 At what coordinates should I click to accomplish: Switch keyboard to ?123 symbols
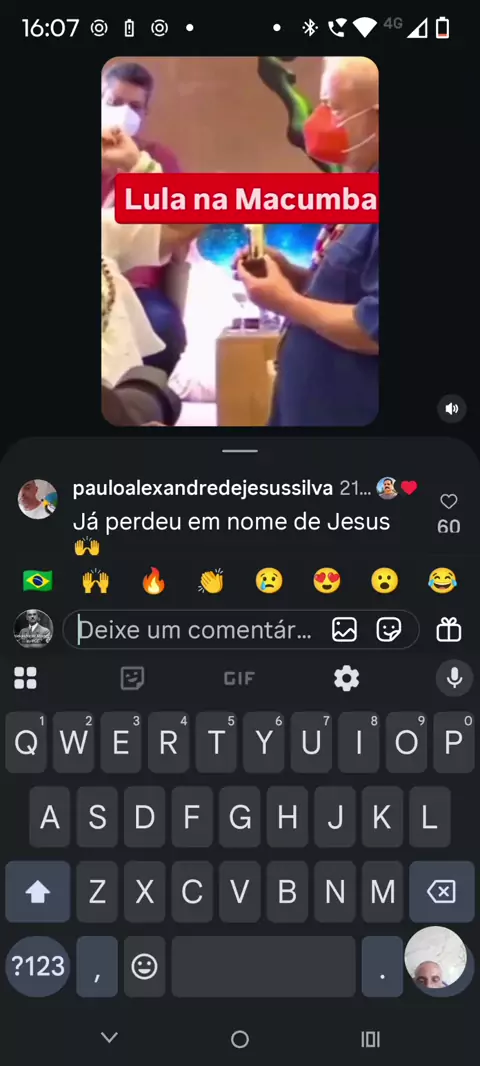click(38, 966)
